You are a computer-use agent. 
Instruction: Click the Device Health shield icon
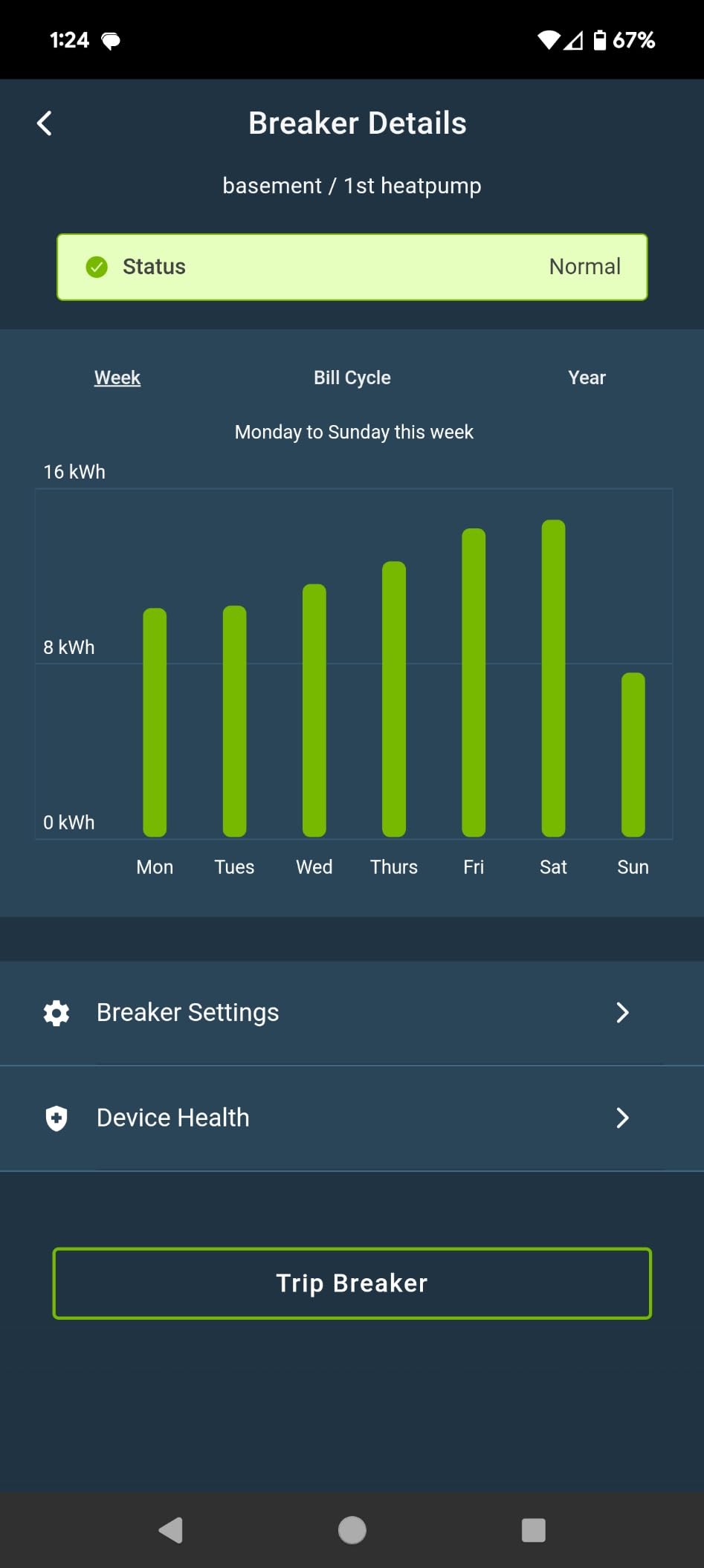click(56, 1118)
